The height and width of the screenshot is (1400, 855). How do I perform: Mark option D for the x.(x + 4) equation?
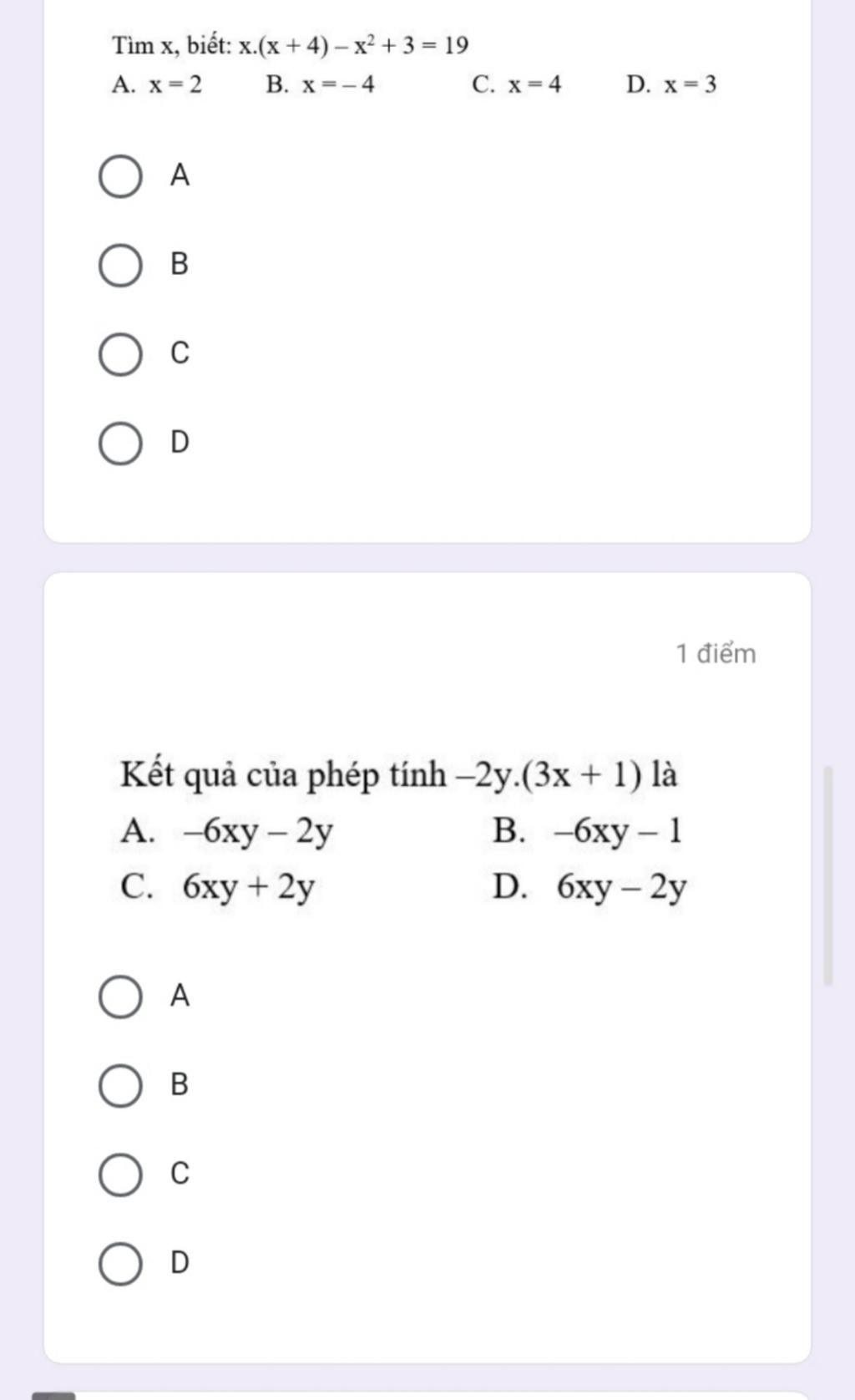[120, 443]
